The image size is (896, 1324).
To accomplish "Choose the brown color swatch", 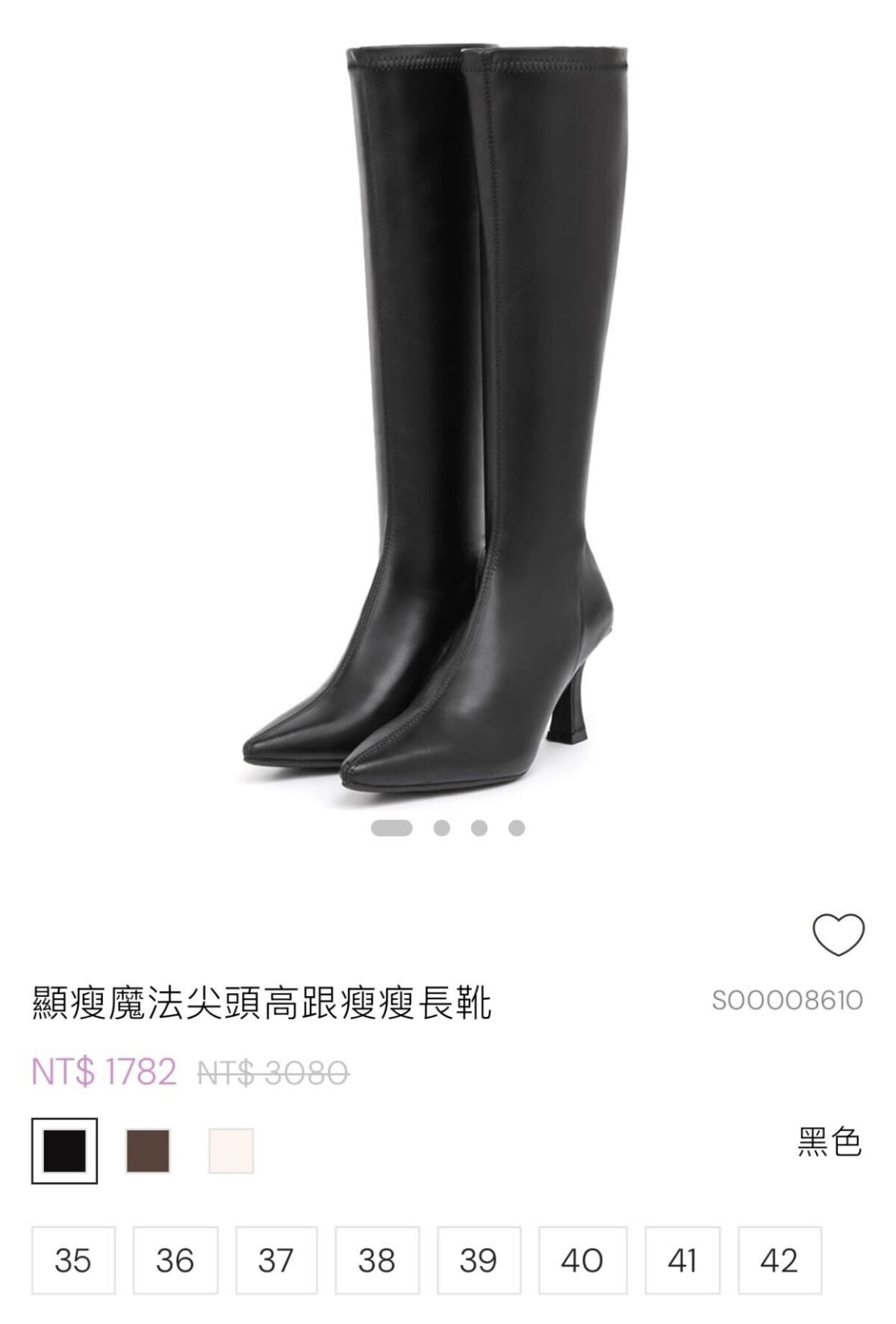I will (148, 1151).
